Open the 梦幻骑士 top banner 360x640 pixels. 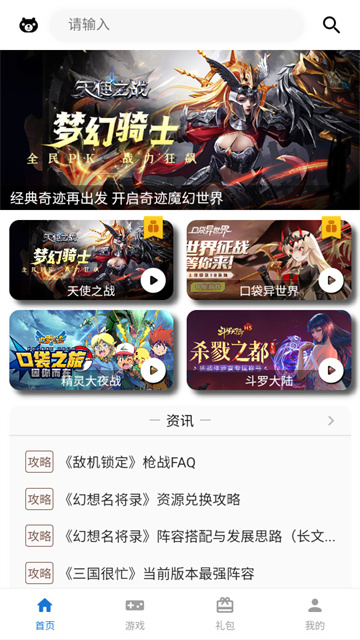[180, 130]
